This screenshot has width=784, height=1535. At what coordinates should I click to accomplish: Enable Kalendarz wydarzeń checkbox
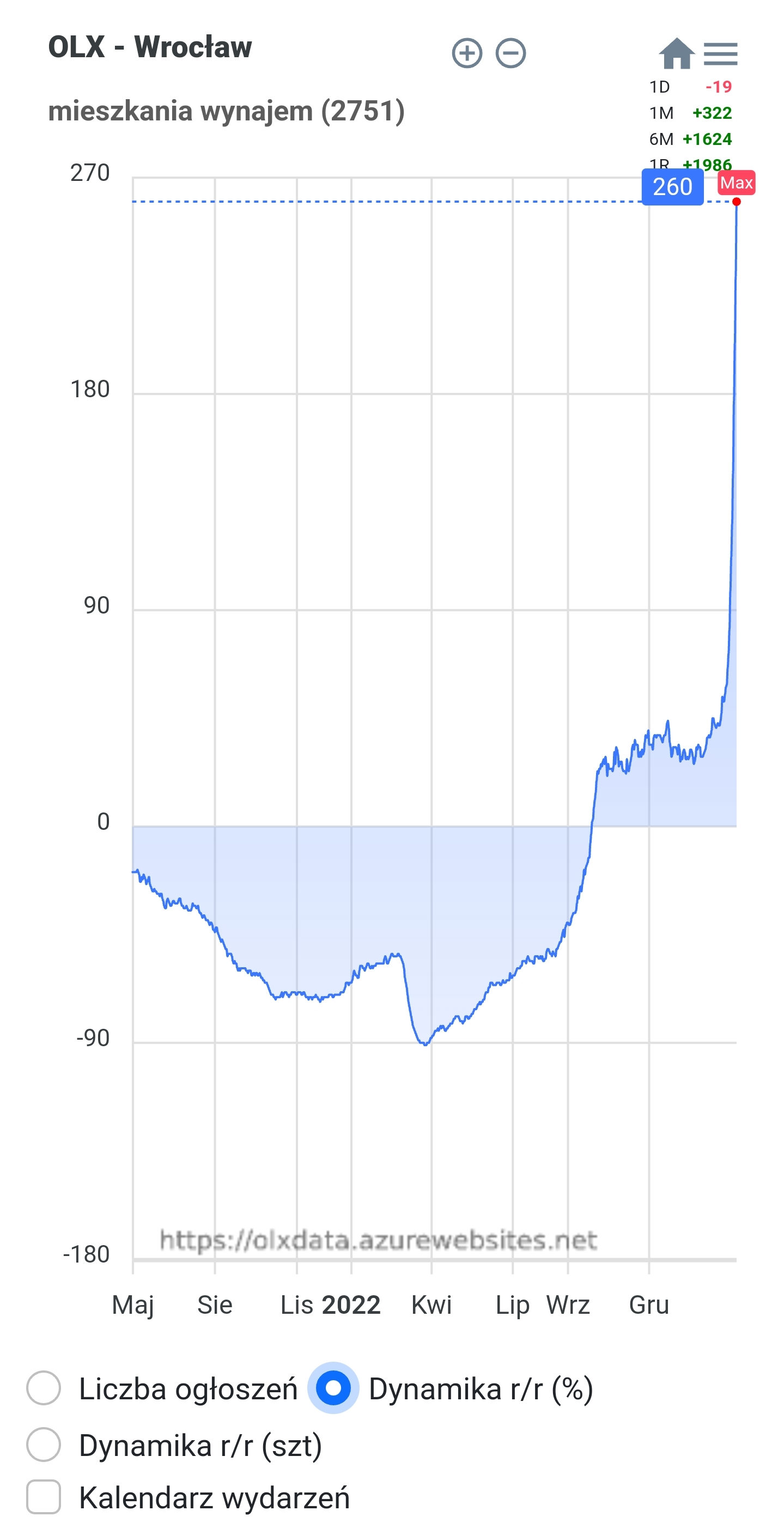(x=44, y=1497)
